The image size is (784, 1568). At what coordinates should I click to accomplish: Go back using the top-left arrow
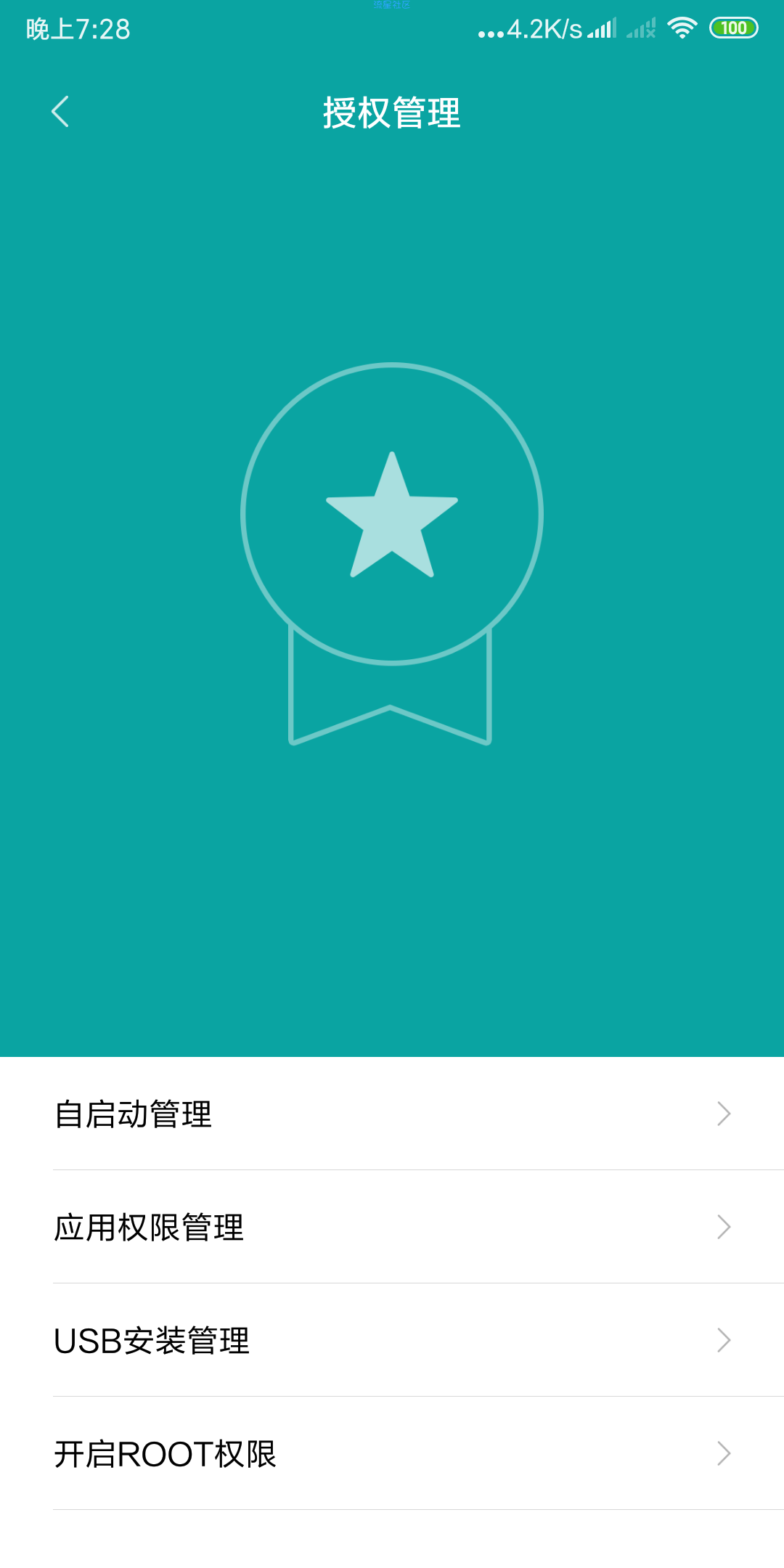click(61, 112)
